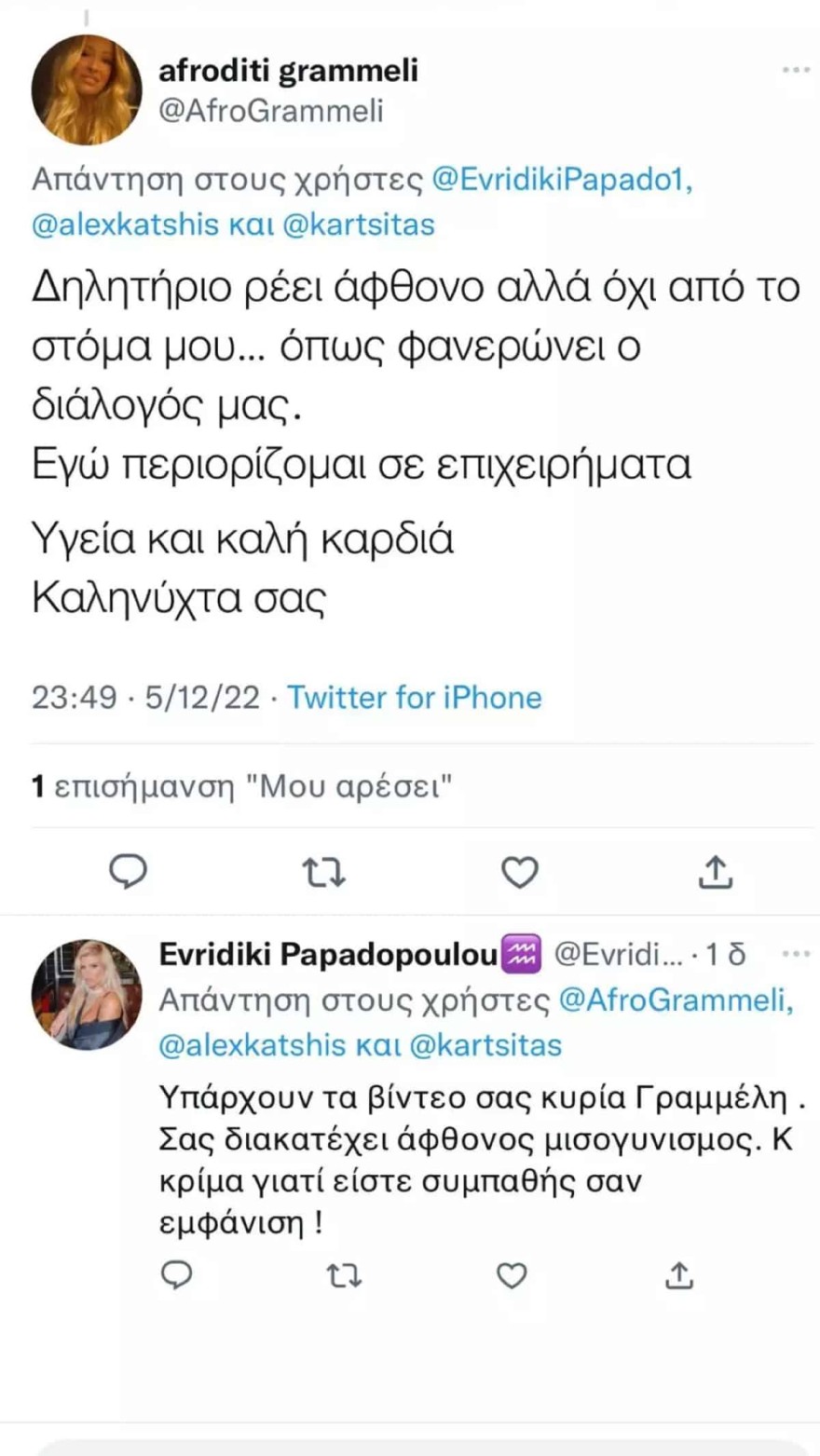The height and width of the screenshot is (1456, 820).
Task: Open the reply icon on afroditi grammeli's tweet
Action: coord(130,873)
